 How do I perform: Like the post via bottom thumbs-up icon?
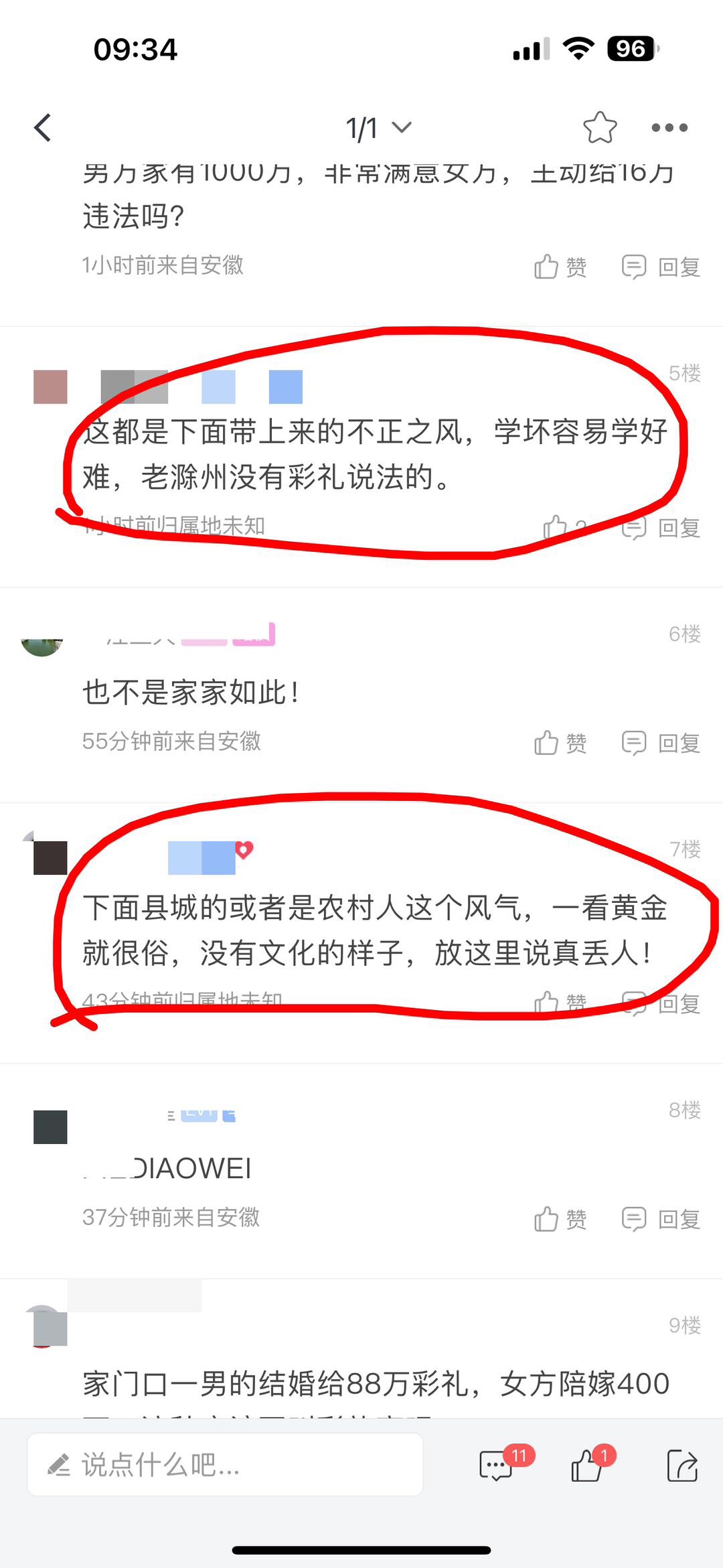click(x=587, y=1466)
